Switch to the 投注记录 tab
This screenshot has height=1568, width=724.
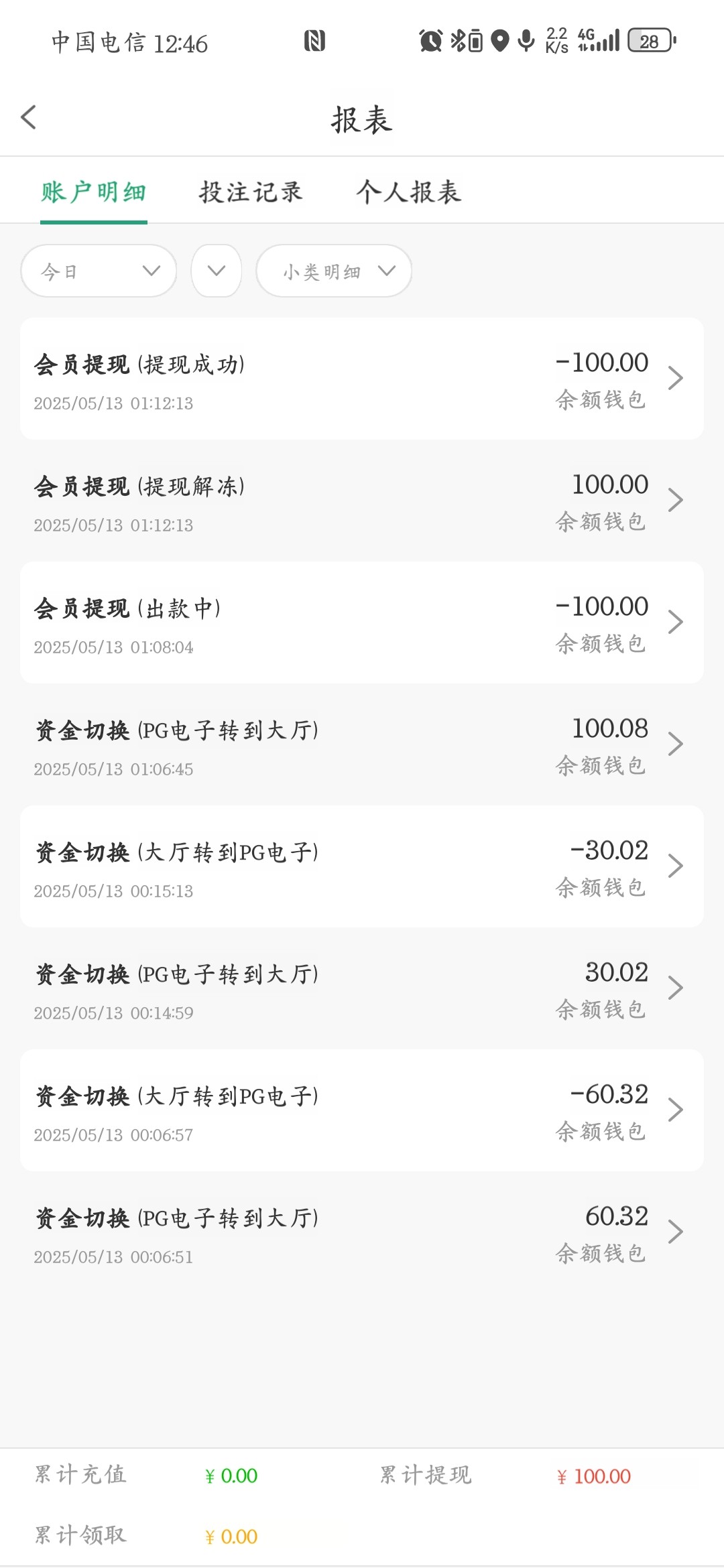click(251, 192)
